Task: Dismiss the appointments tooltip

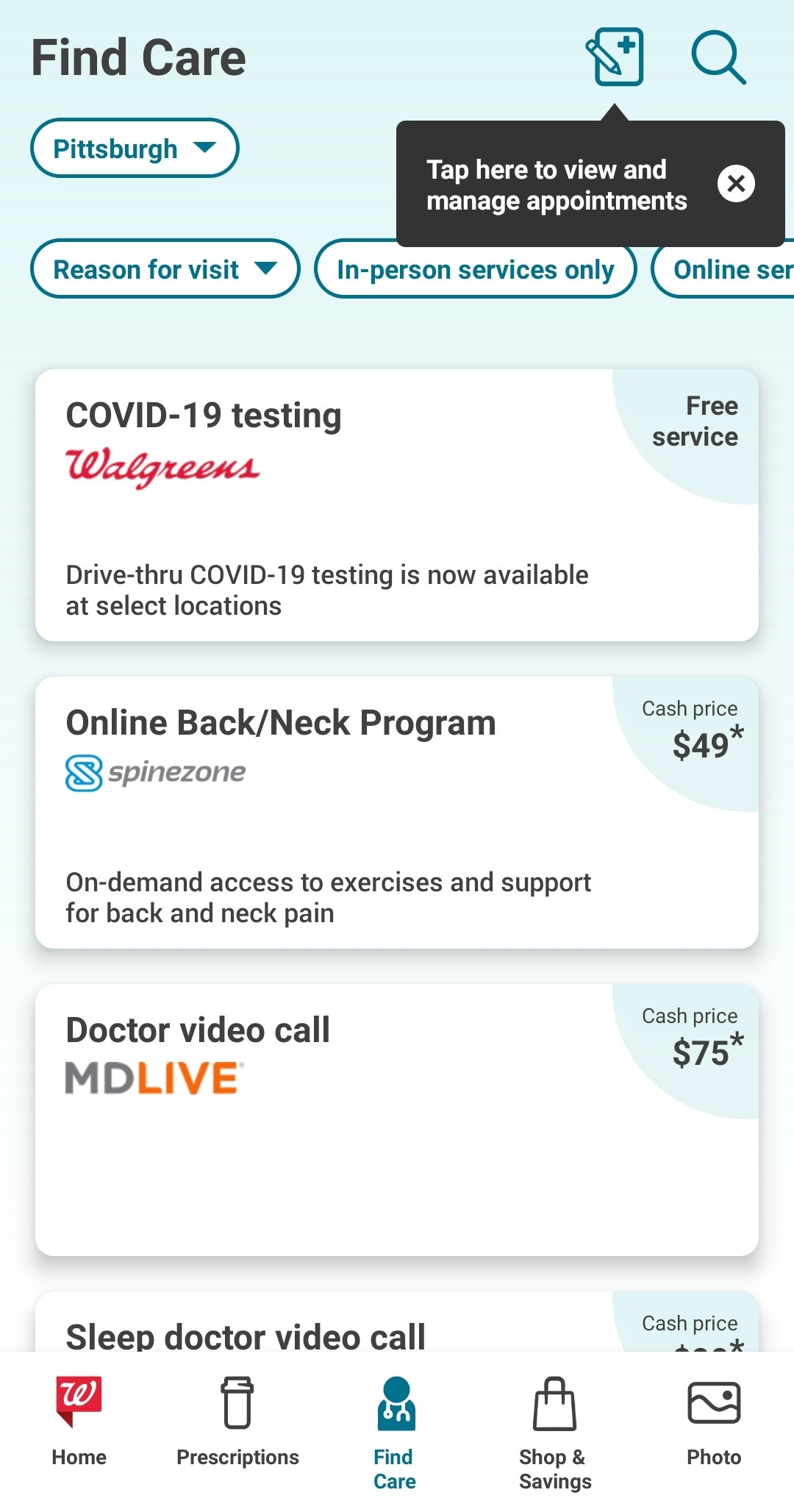Action: 736,184
